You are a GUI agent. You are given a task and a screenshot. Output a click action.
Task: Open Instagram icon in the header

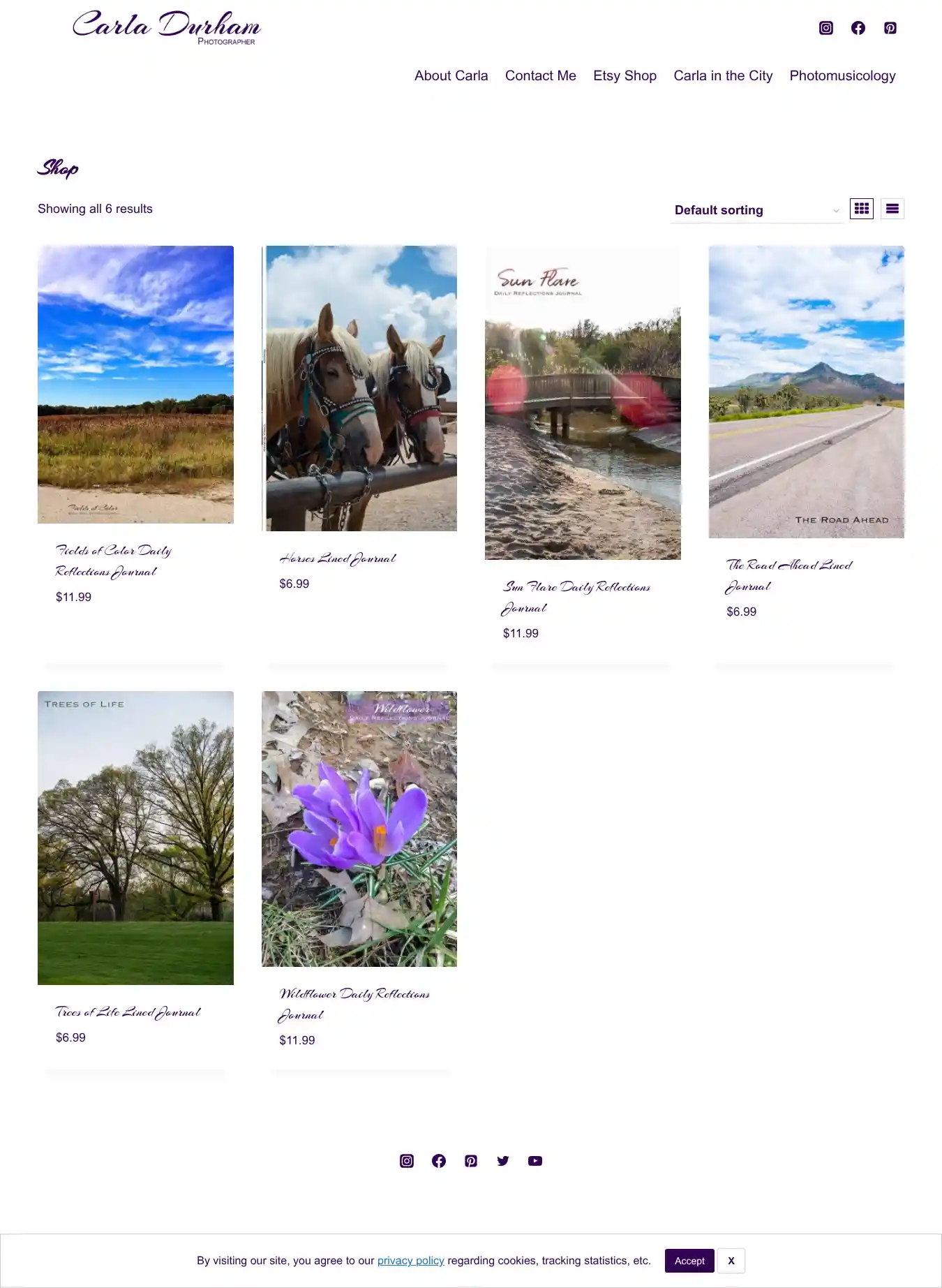click(x=825, y=28)
